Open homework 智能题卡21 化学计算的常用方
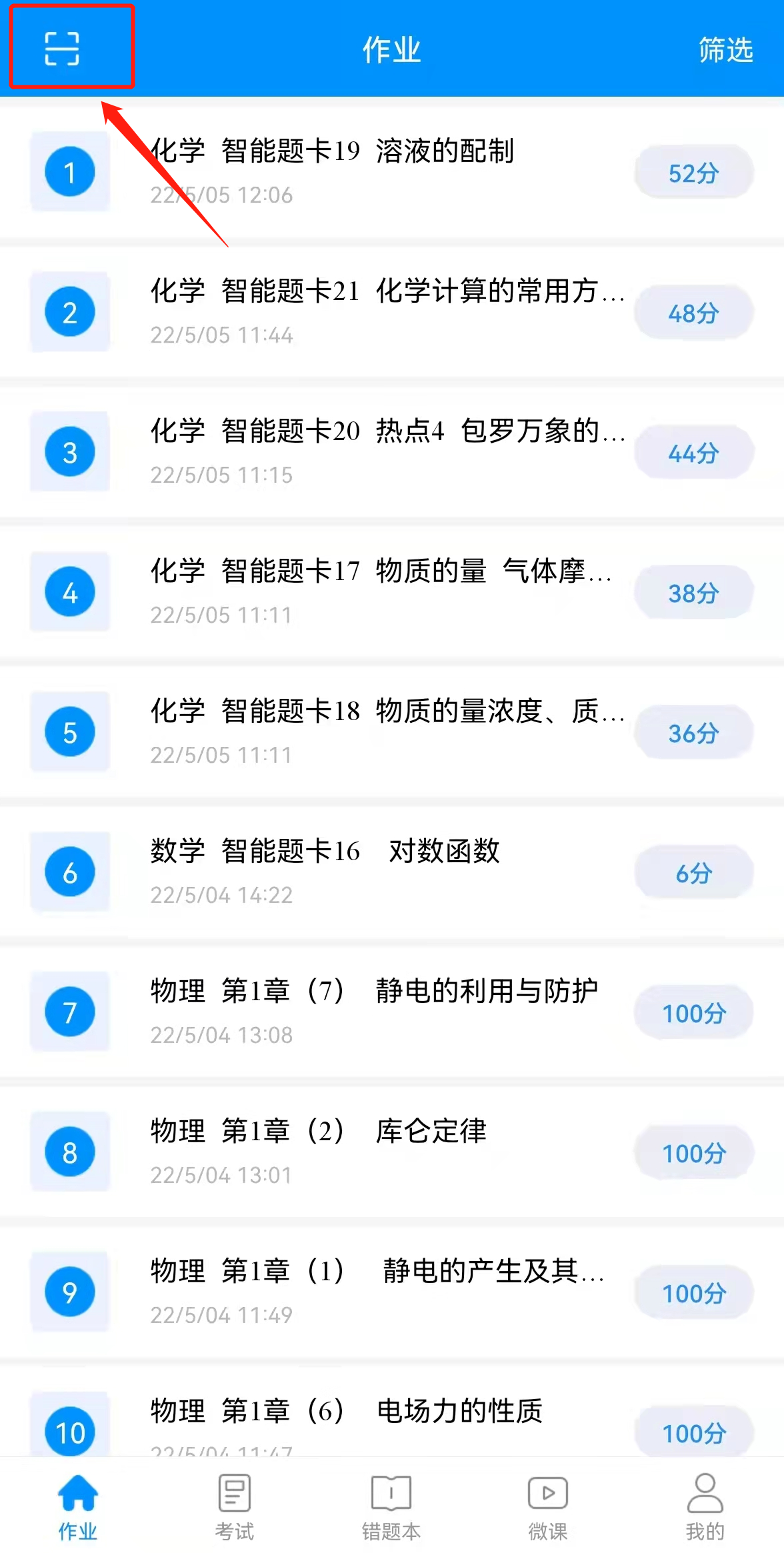Screen dimensions: 784x1553 click(392, 311)
